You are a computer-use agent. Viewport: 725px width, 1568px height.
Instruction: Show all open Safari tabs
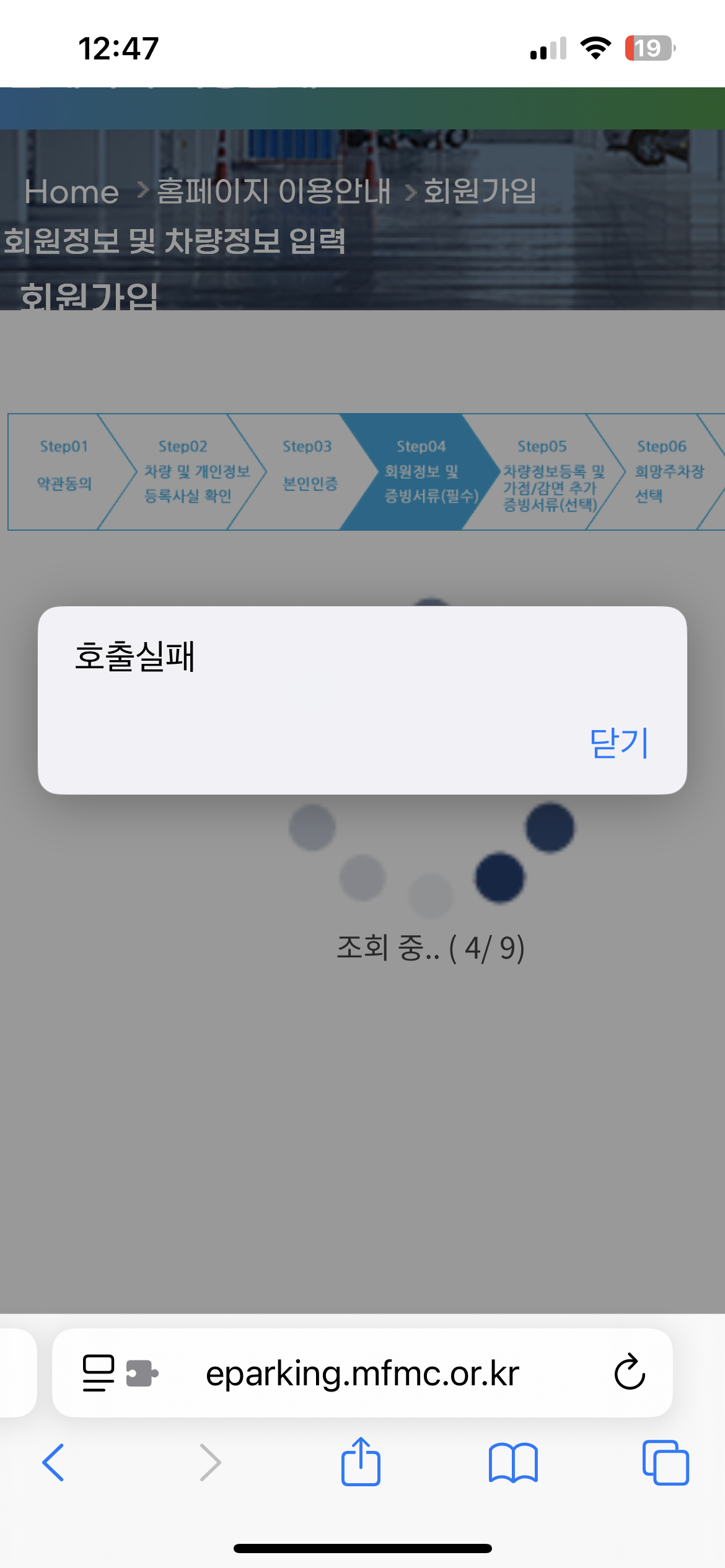point(666,1463)
